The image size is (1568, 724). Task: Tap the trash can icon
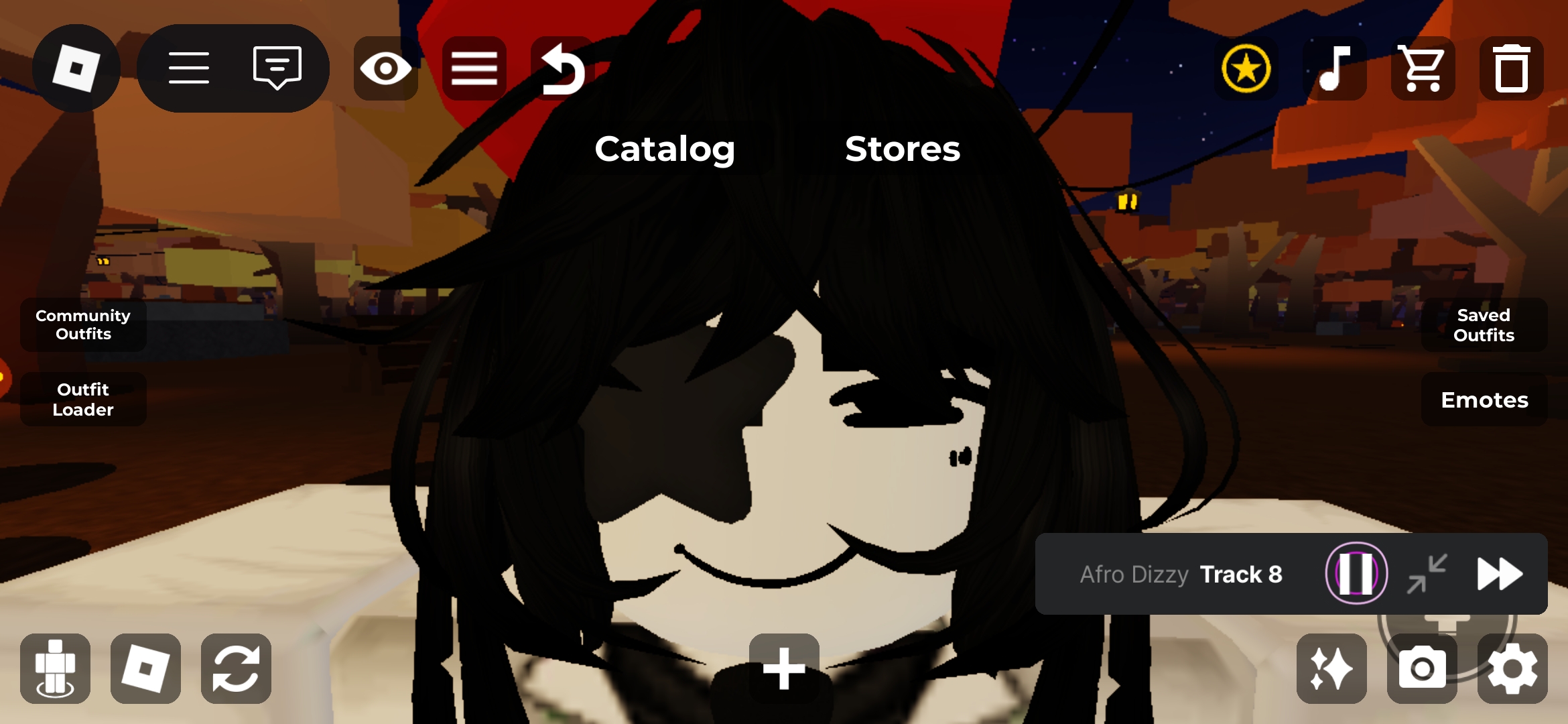[1511, 68]
